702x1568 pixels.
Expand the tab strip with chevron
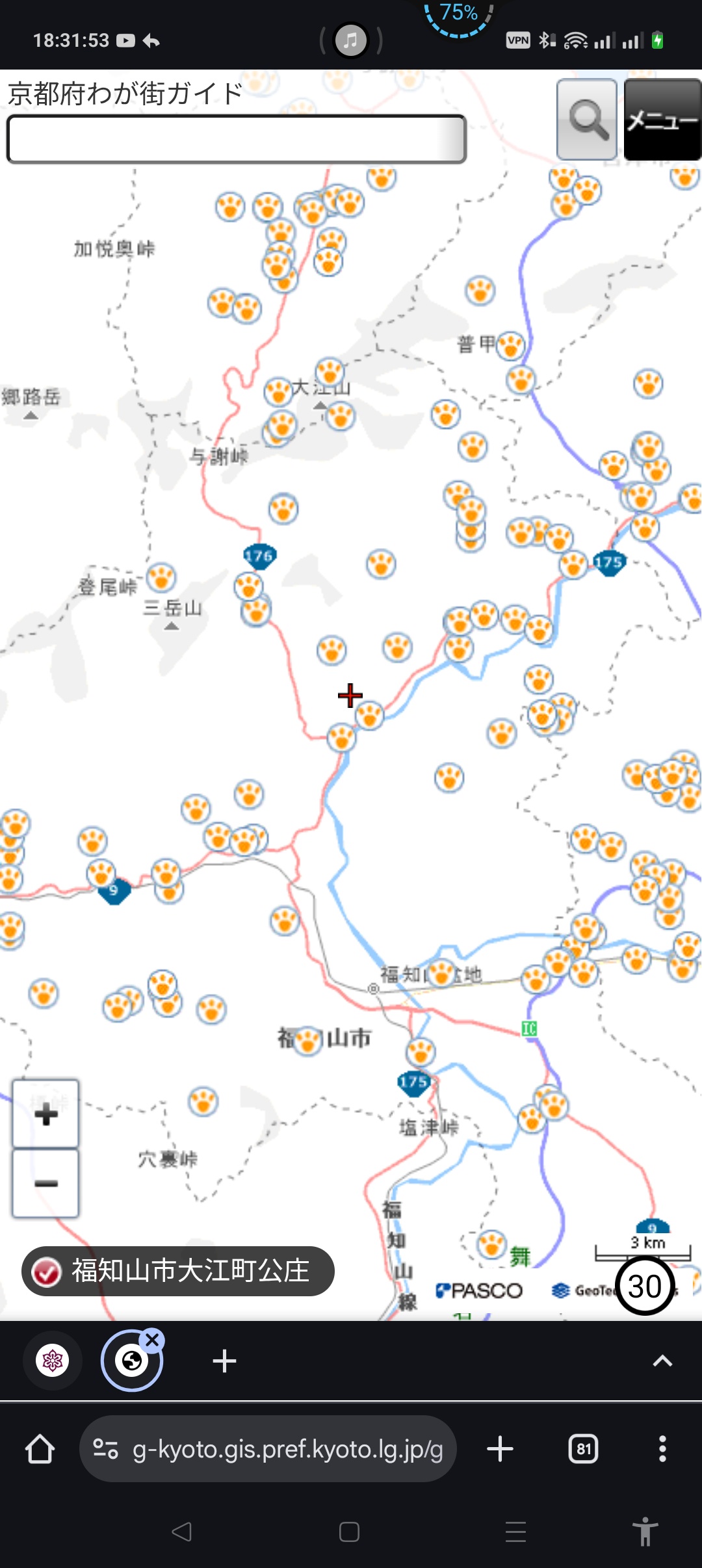click(x=662, y=1361)
